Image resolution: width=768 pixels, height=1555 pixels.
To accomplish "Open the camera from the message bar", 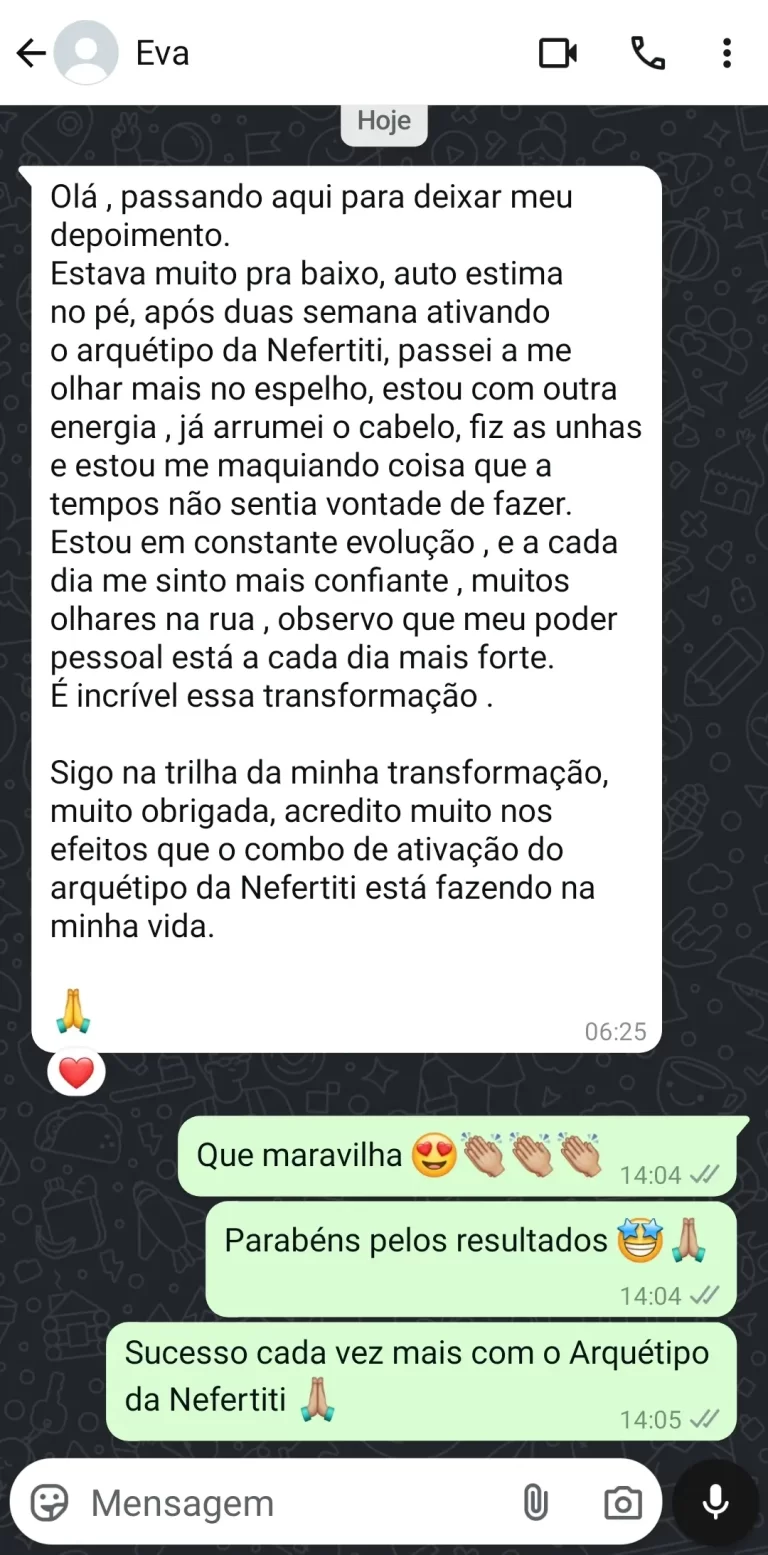I will [x=622, y=1502].
